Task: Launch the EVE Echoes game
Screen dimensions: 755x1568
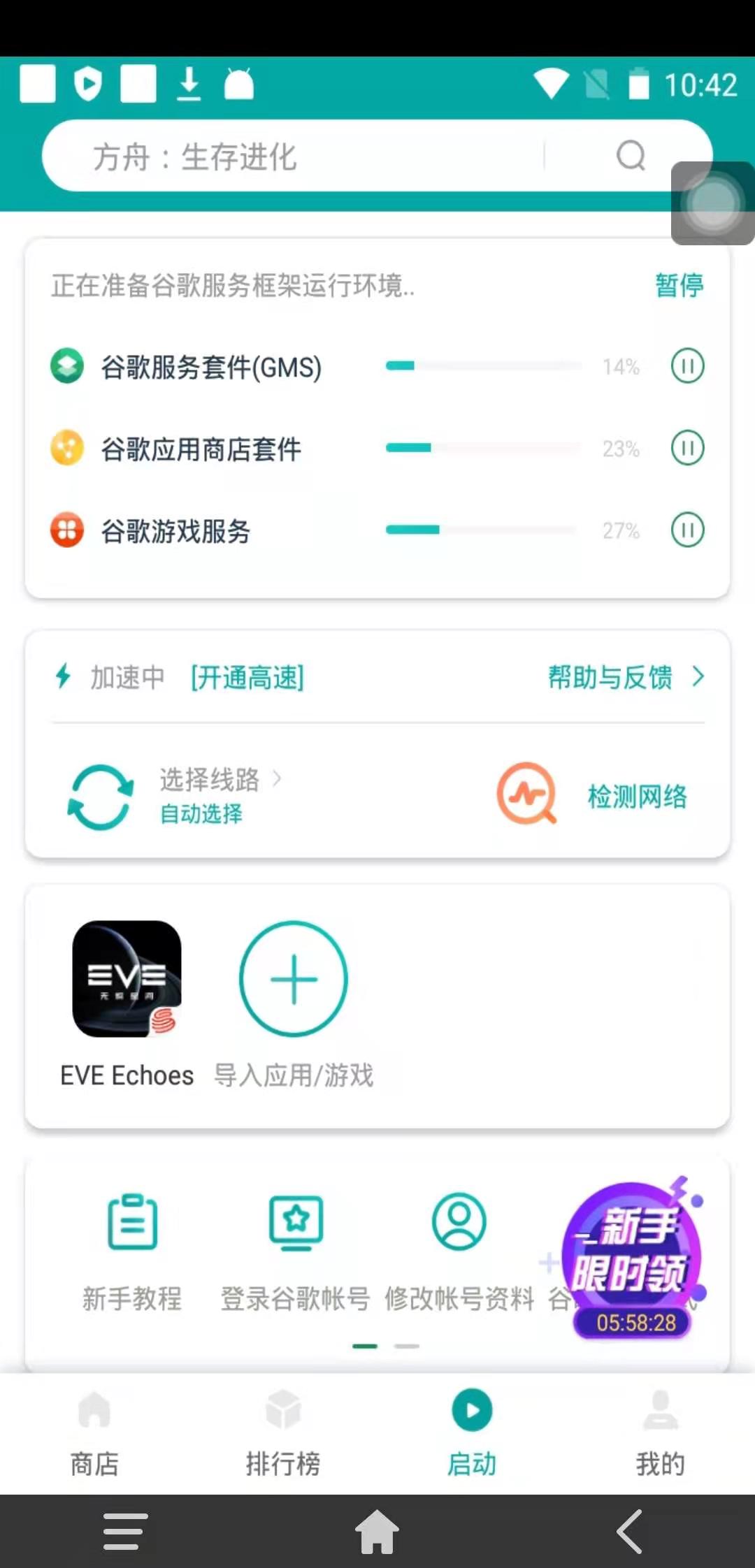Action: pos(127,980)
